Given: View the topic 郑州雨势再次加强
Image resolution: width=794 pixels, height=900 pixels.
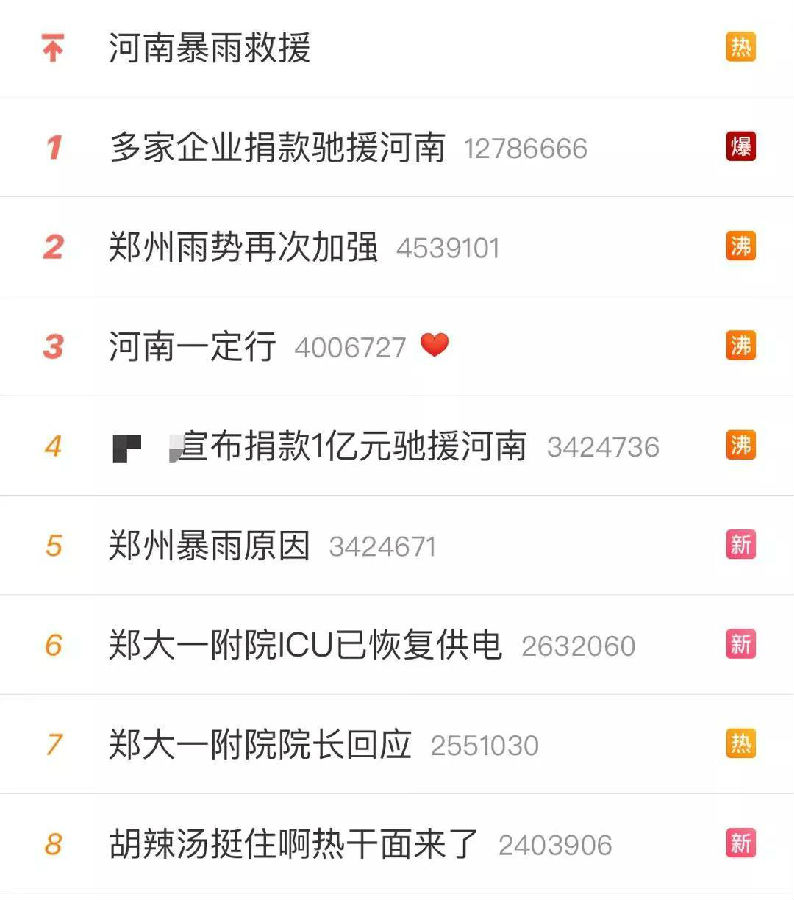Looking at the screenshot, I should pos(243,247).
